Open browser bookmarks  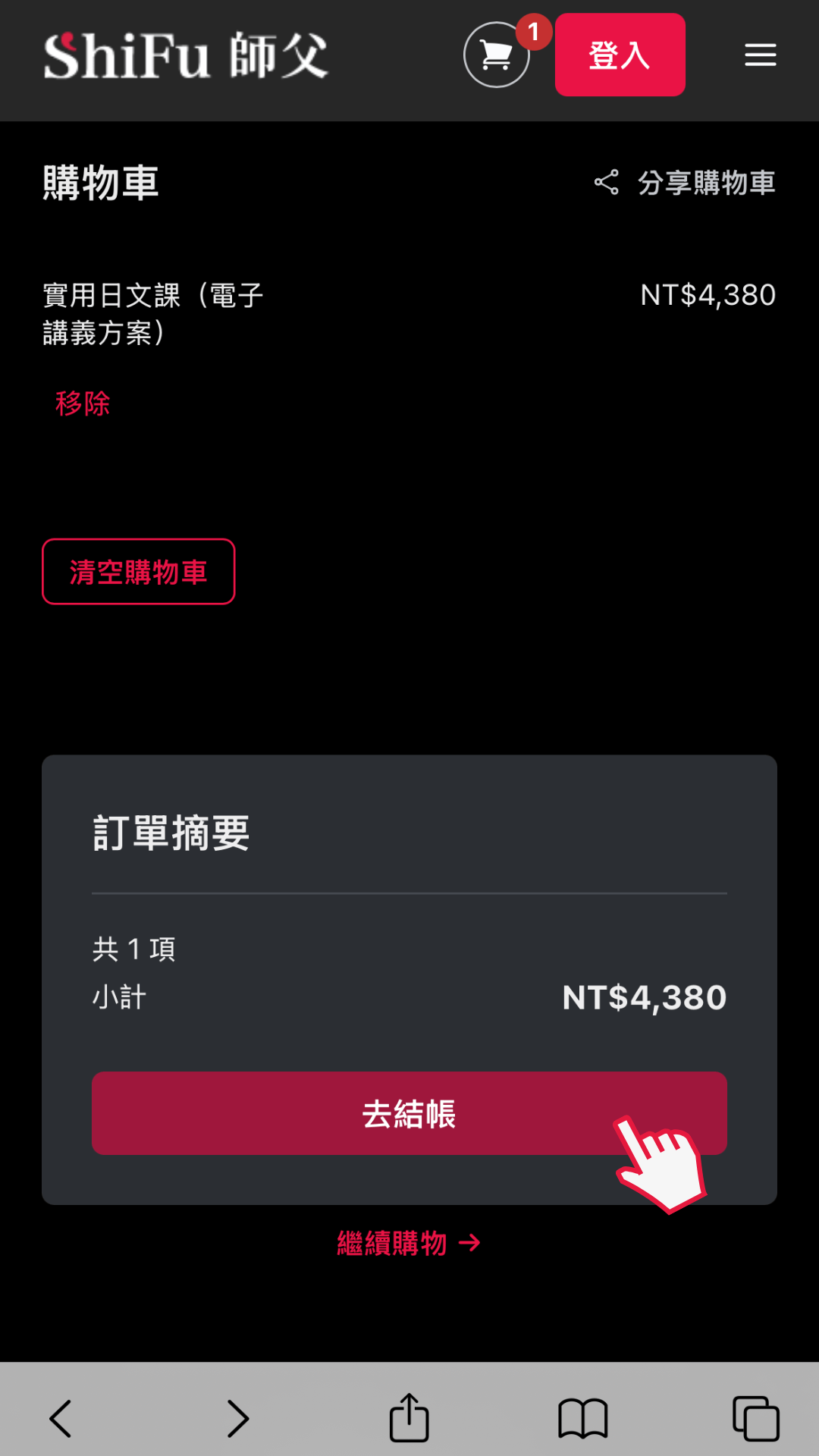[582, 1418]
